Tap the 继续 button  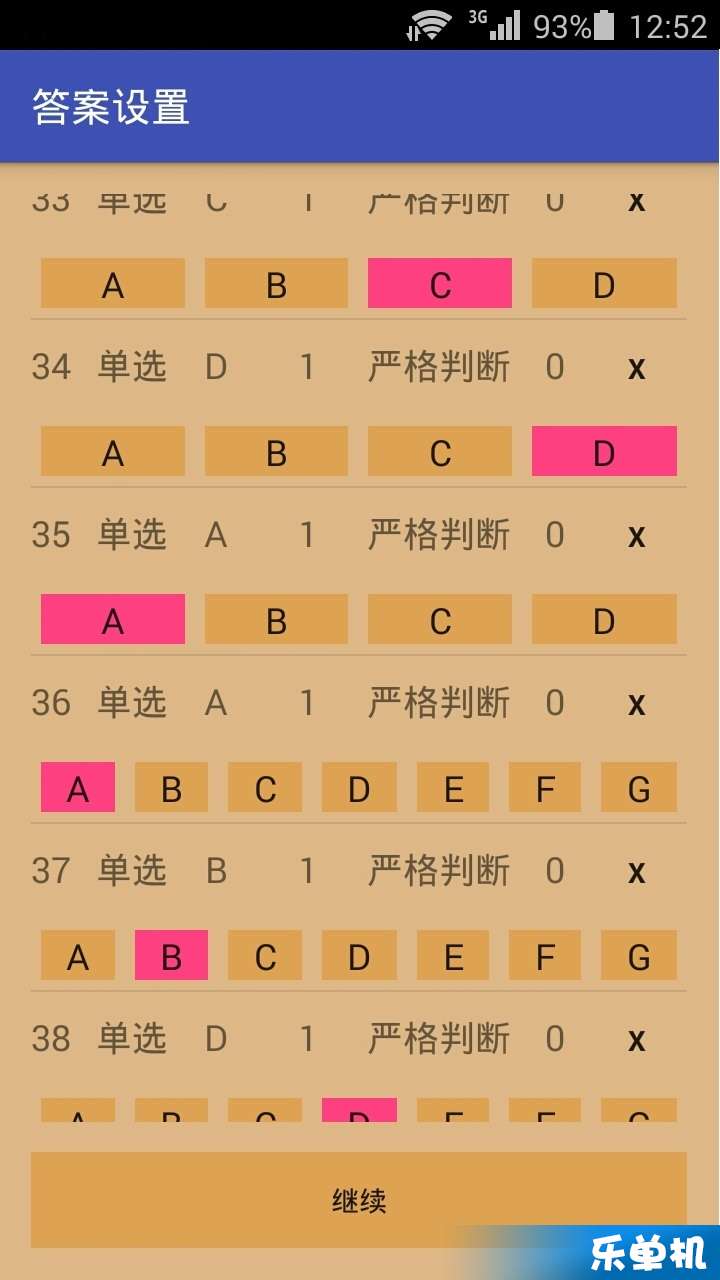click(x=358, y=1200)
